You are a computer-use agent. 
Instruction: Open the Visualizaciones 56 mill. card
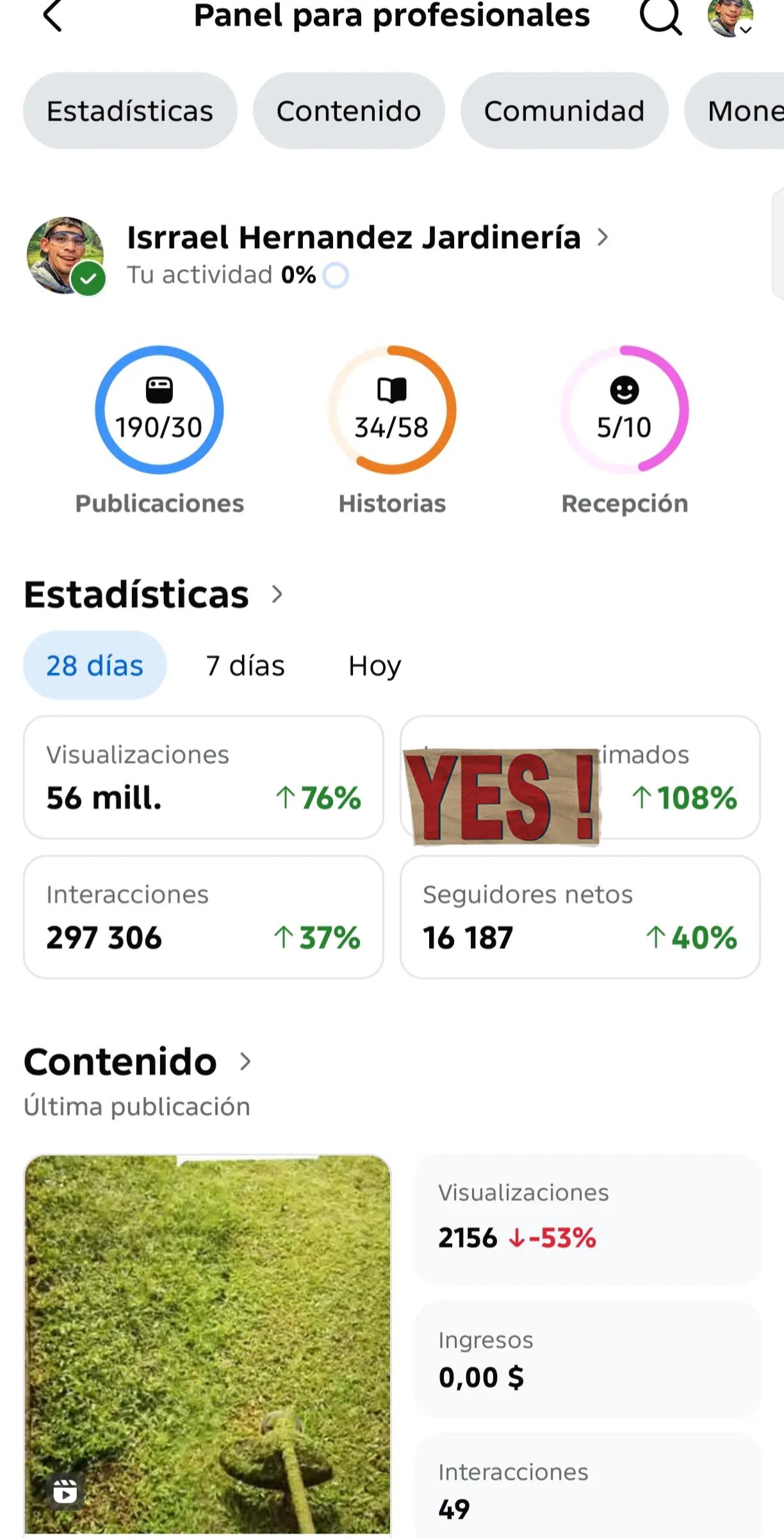click(x=204, y=777)
